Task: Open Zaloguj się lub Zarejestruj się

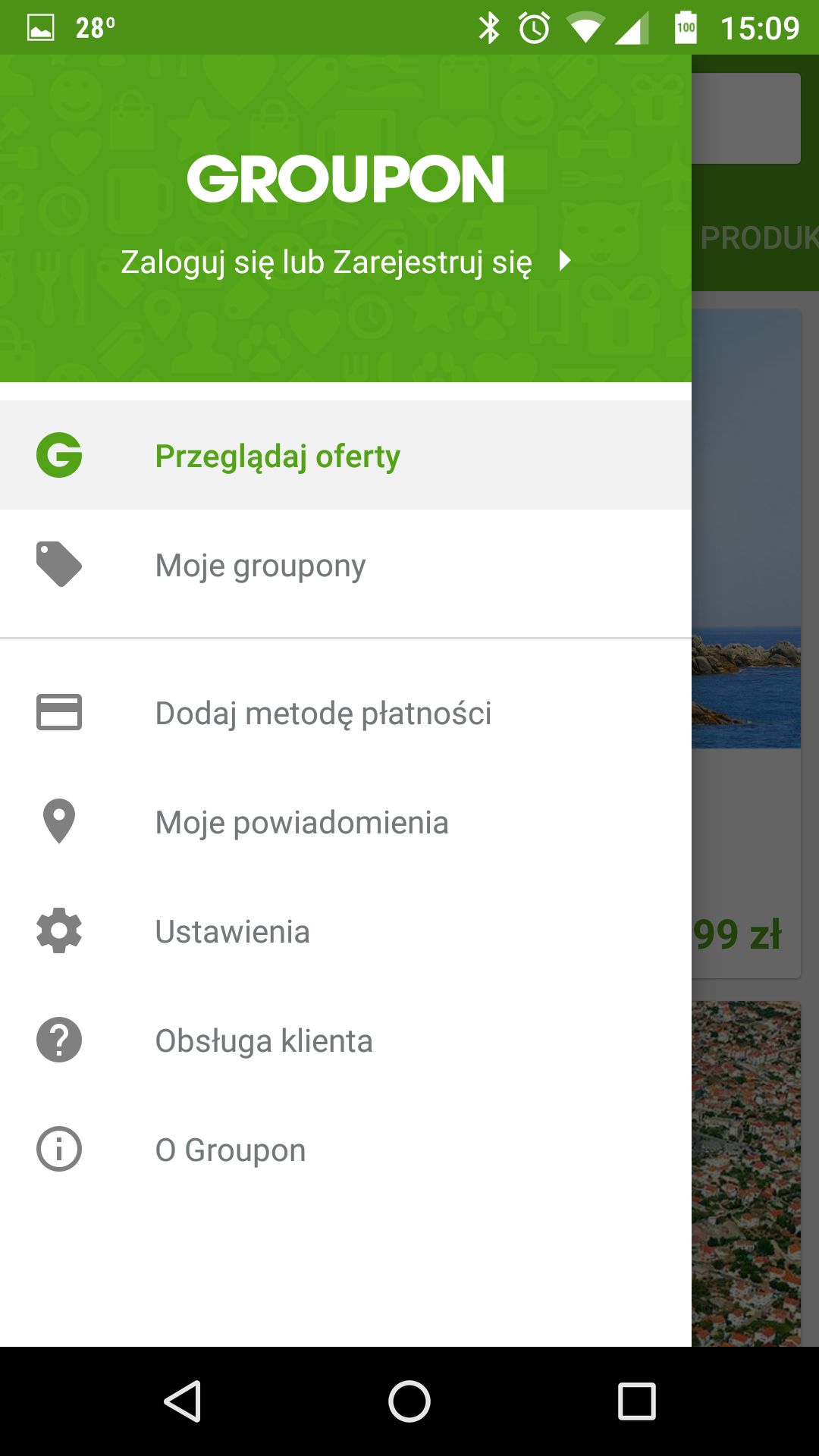Action: point(345,262)
